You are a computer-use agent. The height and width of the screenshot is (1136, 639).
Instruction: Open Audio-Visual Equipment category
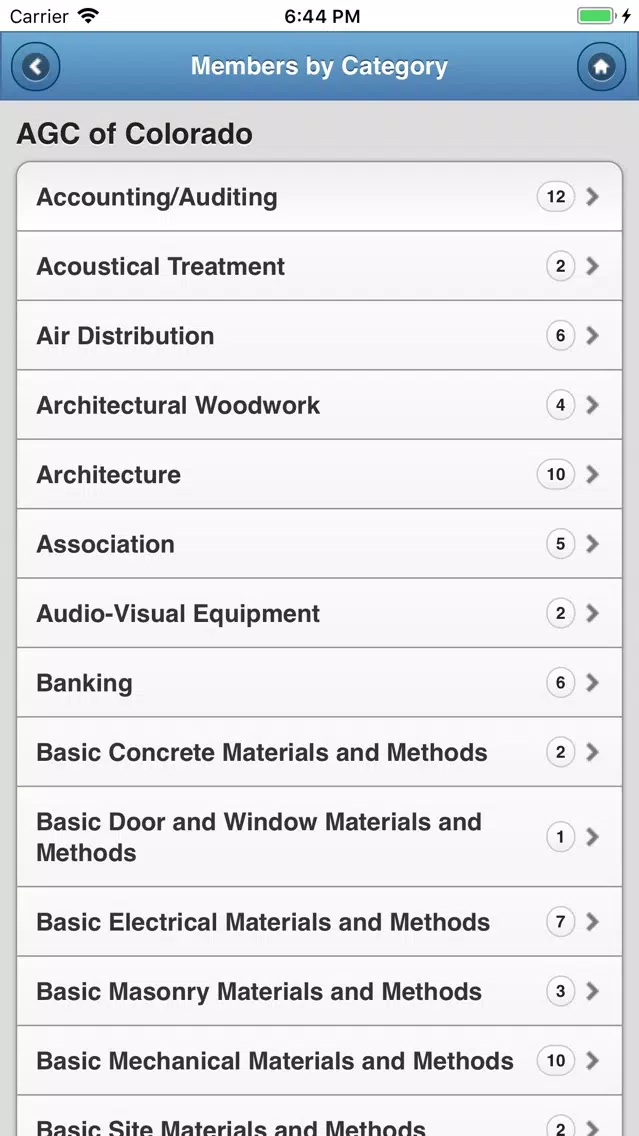(x=320, y=614)
